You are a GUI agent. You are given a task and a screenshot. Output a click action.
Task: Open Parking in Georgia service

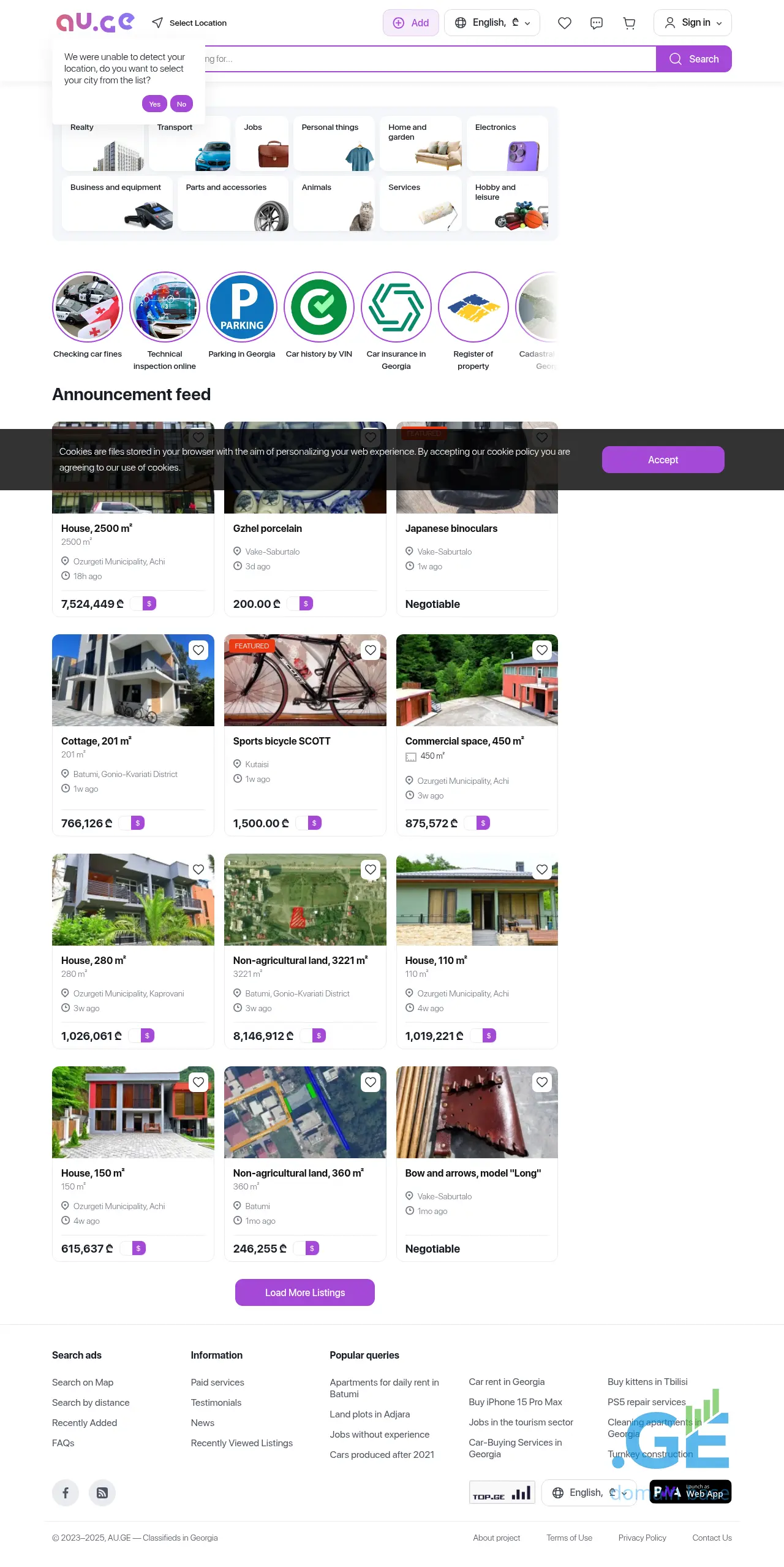(242, 307)
